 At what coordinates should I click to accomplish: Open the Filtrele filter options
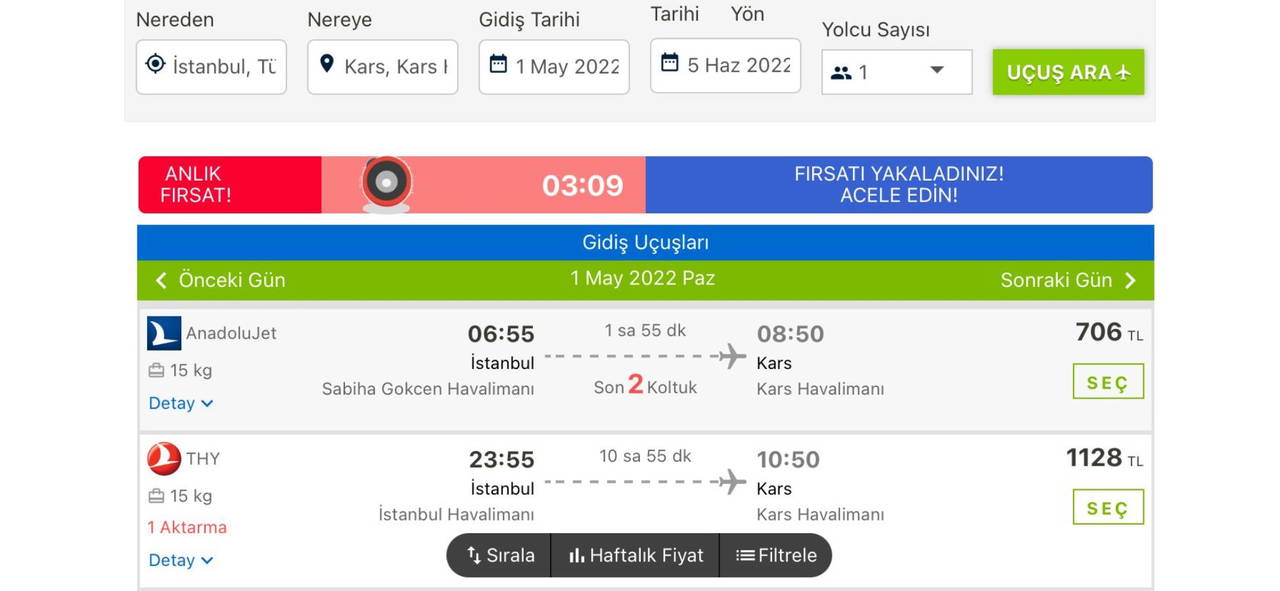pyautogui.click(x=776, y=556)
